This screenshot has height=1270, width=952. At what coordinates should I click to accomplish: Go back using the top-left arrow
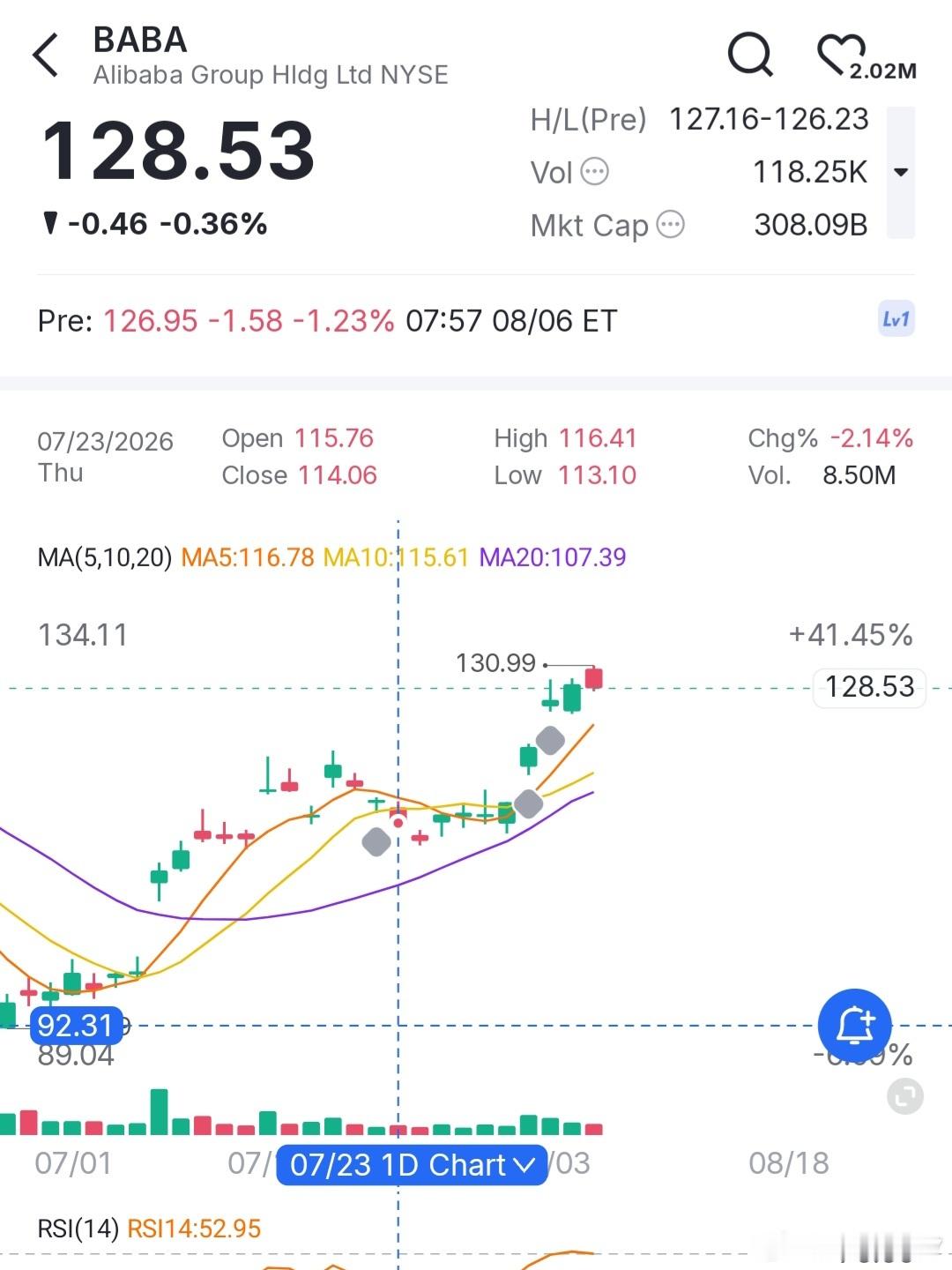pos(46,56)
